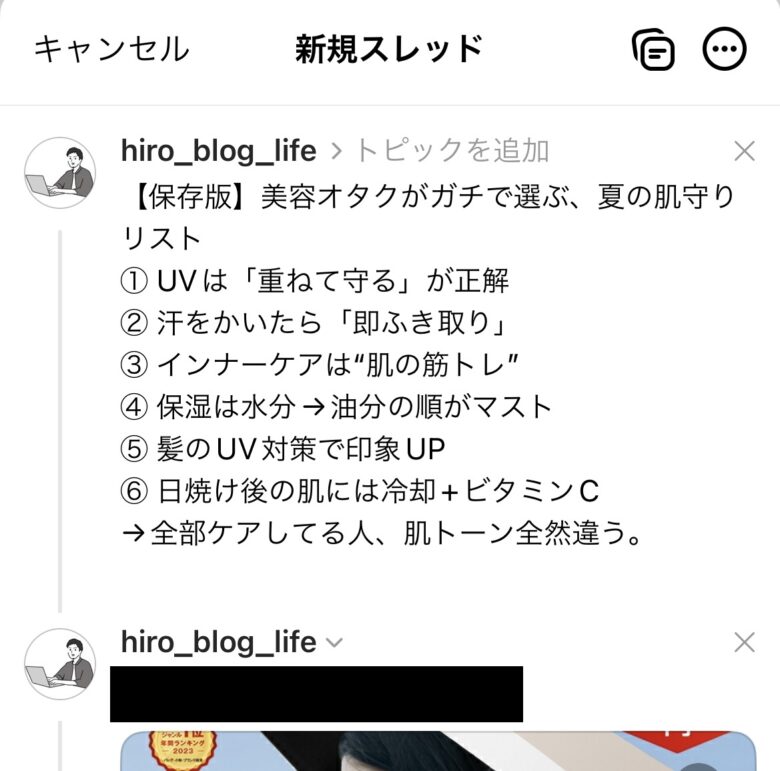This screenshot has height=771, width=780.
Task: Tap トピックを追加 to add a topic
Action: tap(451, 151)
